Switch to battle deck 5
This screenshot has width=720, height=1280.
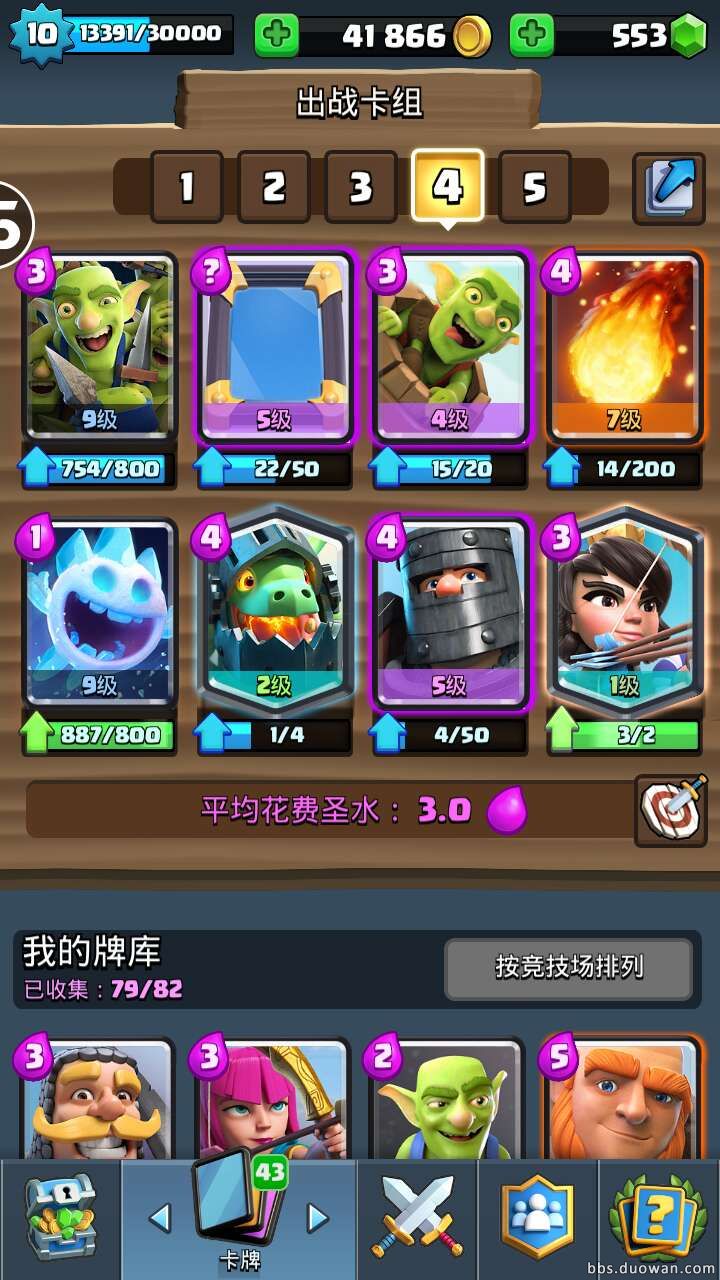534,186
